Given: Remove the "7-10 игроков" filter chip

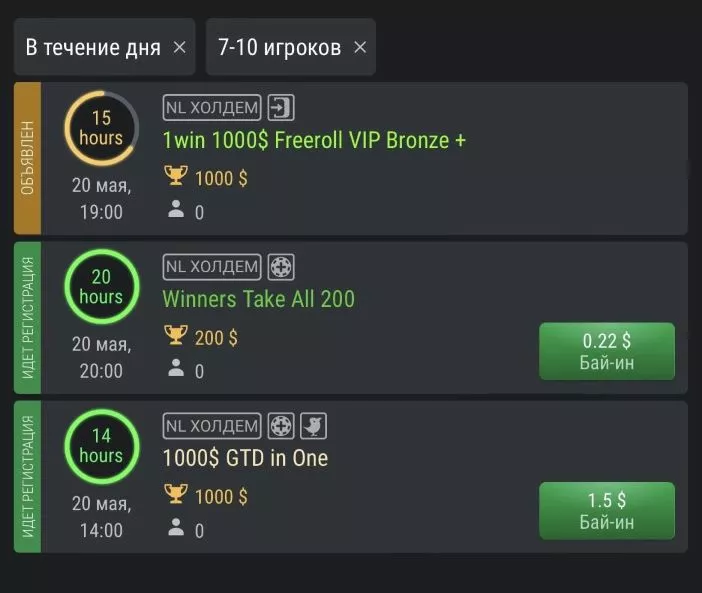Looking at the screenshot, I should 360,47.
